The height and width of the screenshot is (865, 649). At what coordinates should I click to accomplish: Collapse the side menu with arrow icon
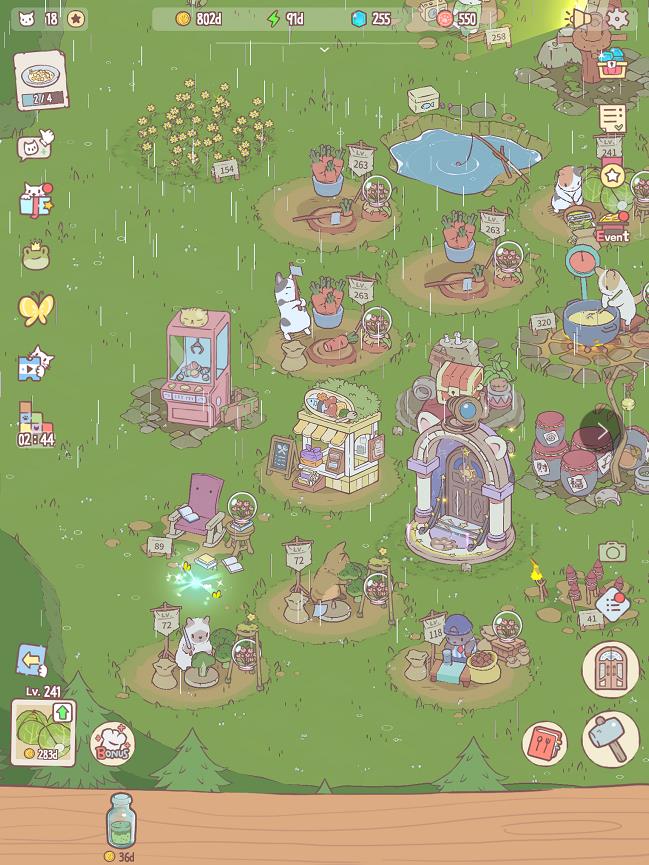pyautogui.click(x=32, y=659)
